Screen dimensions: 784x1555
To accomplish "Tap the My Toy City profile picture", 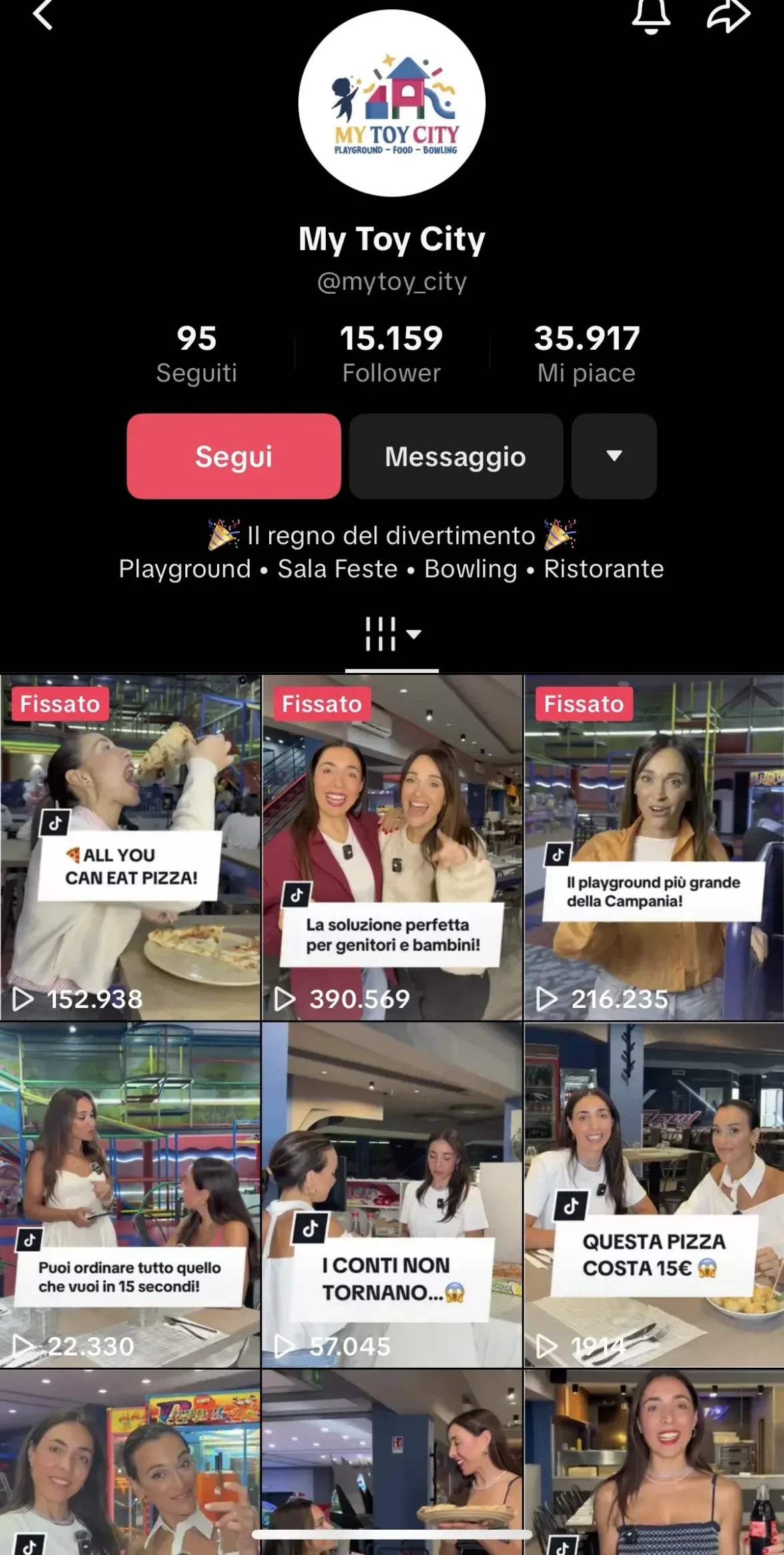I will (392, 103).
